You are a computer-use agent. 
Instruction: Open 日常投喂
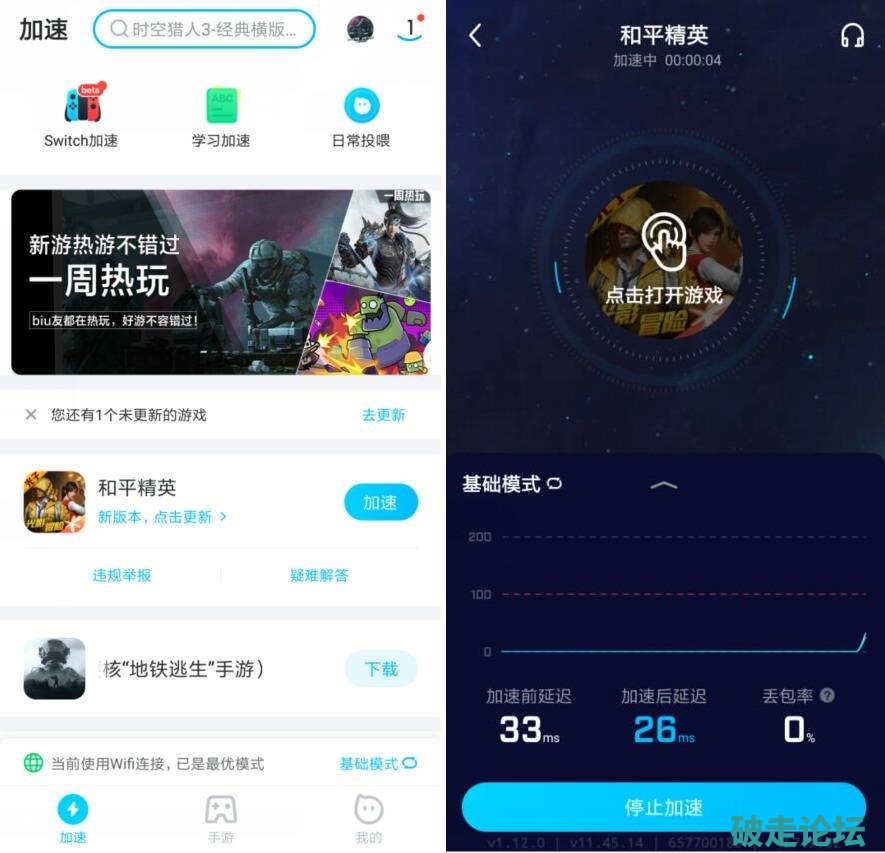(x=361, y=117)
